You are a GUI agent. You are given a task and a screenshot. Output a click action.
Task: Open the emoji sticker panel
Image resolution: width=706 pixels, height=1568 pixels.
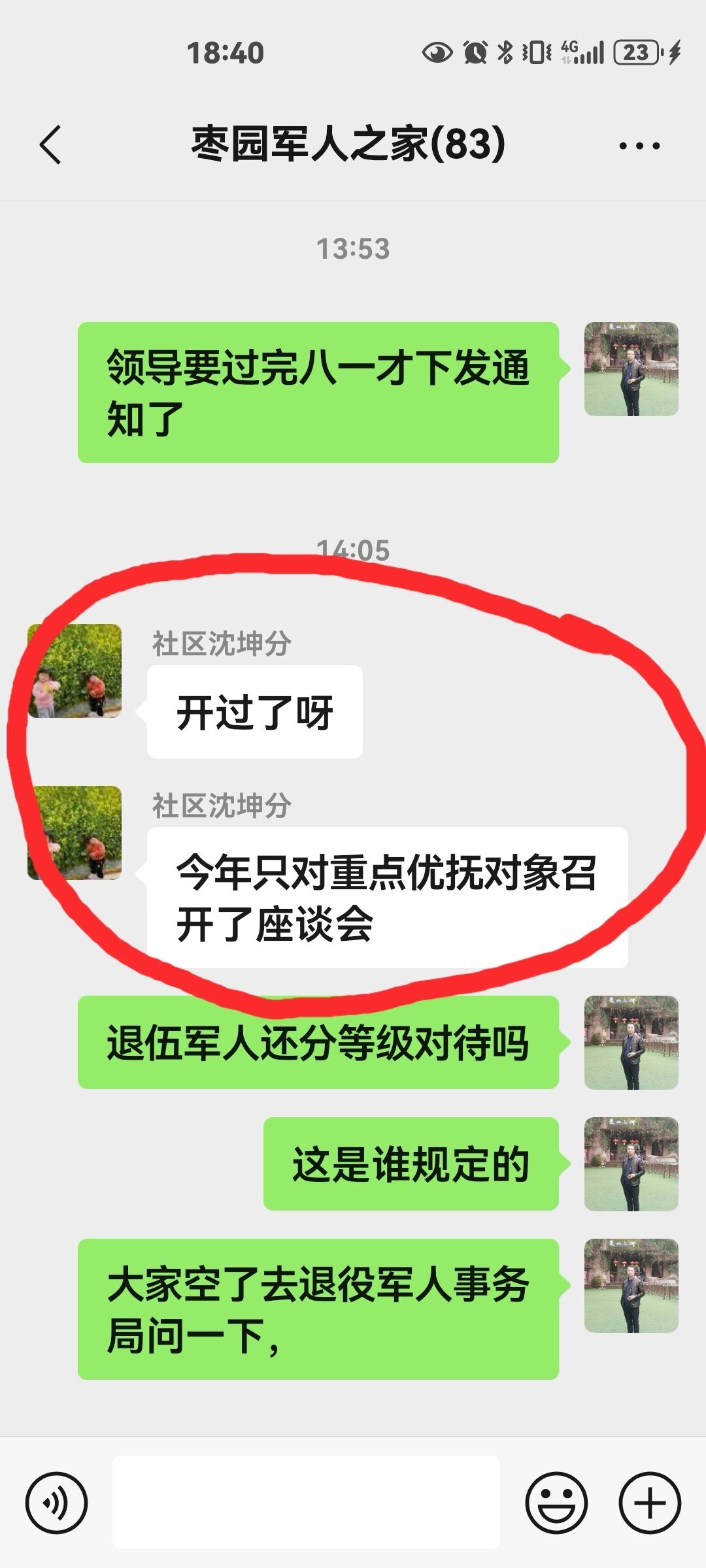(x=556, y=1503)
